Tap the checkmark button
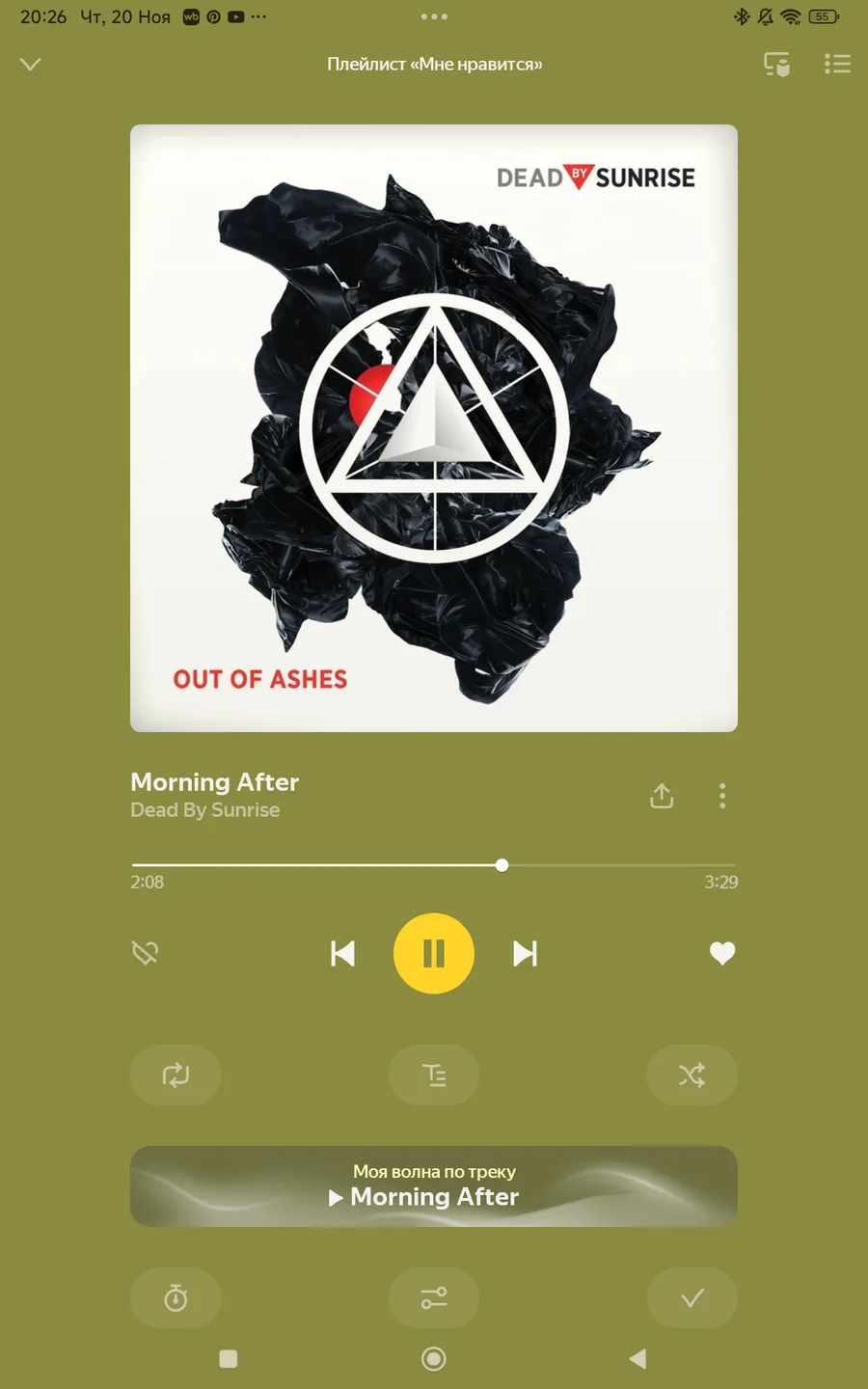868x1389 pixels. point(692,1297)
